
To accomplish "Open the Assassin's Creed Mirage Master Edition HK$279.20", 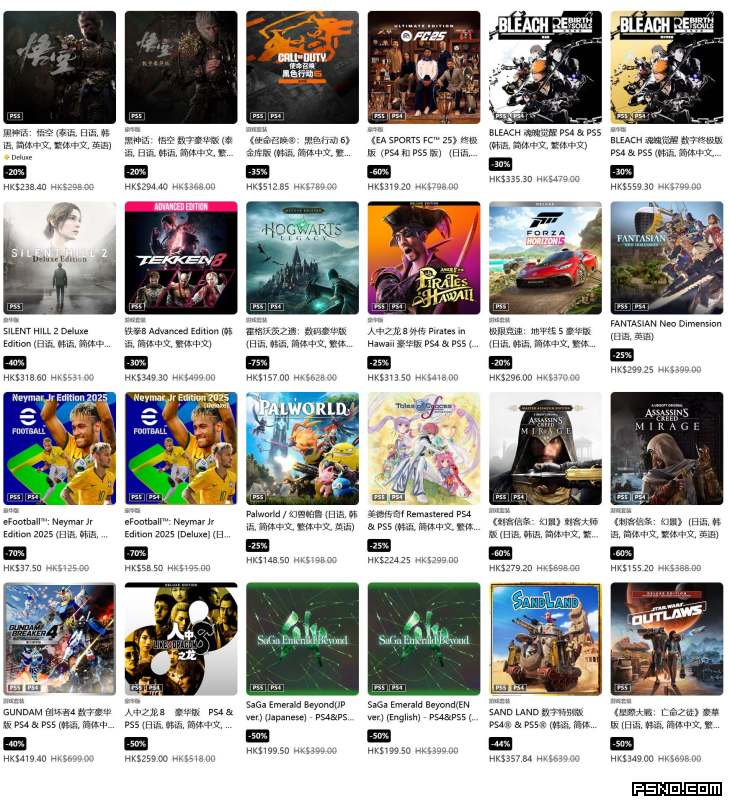I will tap(545, 448).
